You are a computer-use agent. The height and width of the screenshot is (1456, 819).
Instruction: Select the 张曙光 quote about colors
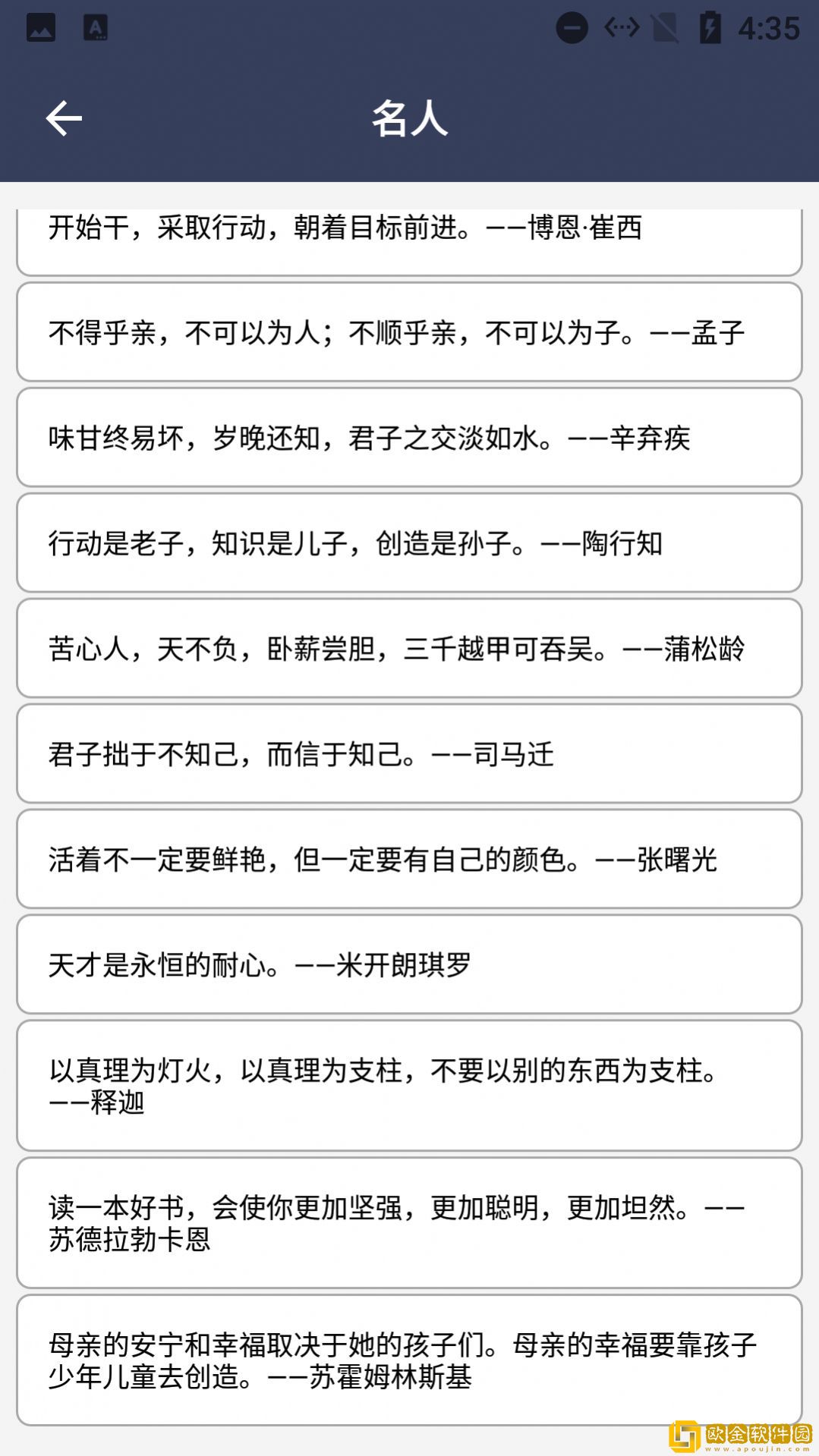(409, 860)
